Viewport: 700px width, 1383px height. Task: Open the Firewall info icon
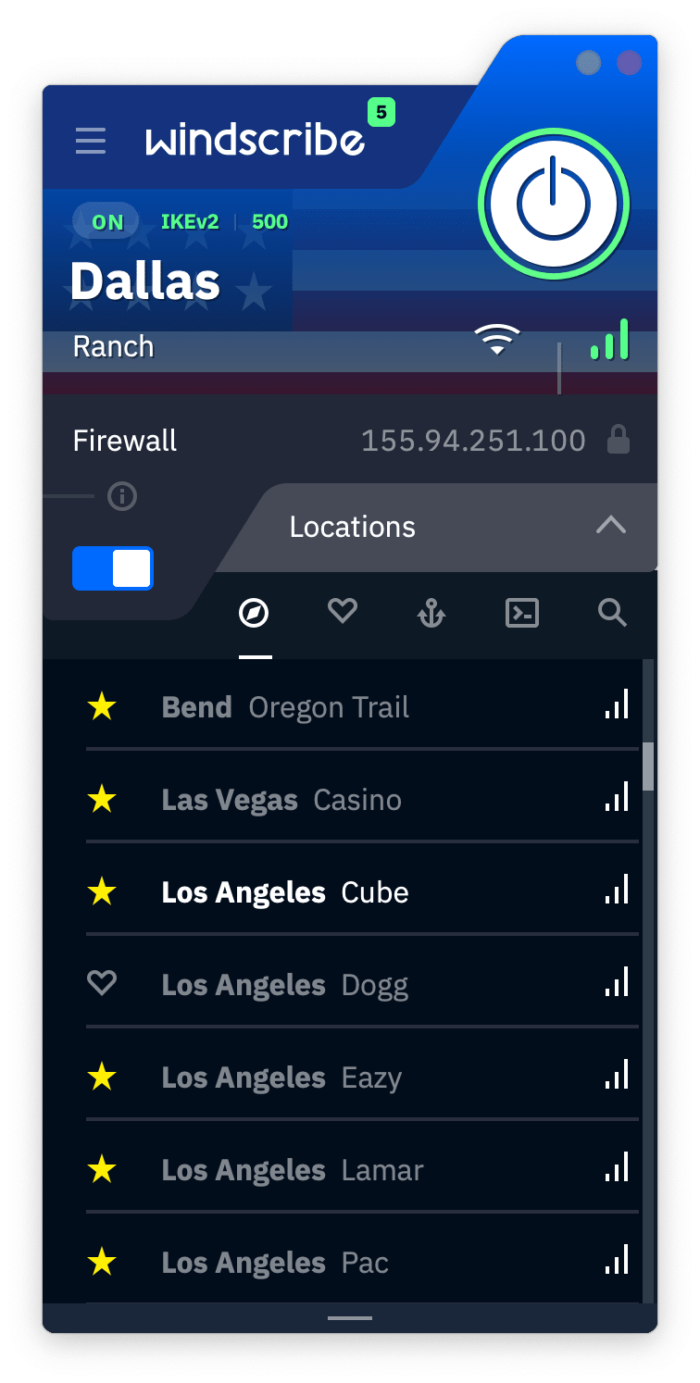point(122,496)
